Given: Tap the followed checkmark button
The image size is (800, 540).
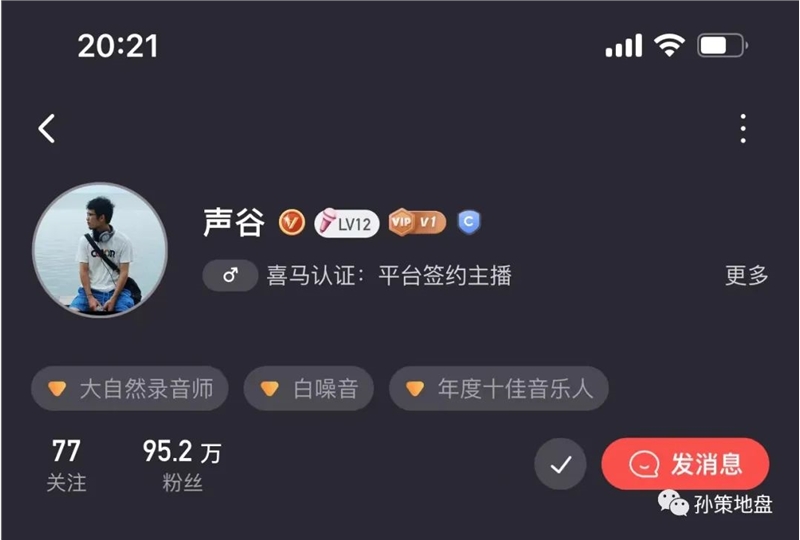Looking at the screenshot, I should pos(560,464).
